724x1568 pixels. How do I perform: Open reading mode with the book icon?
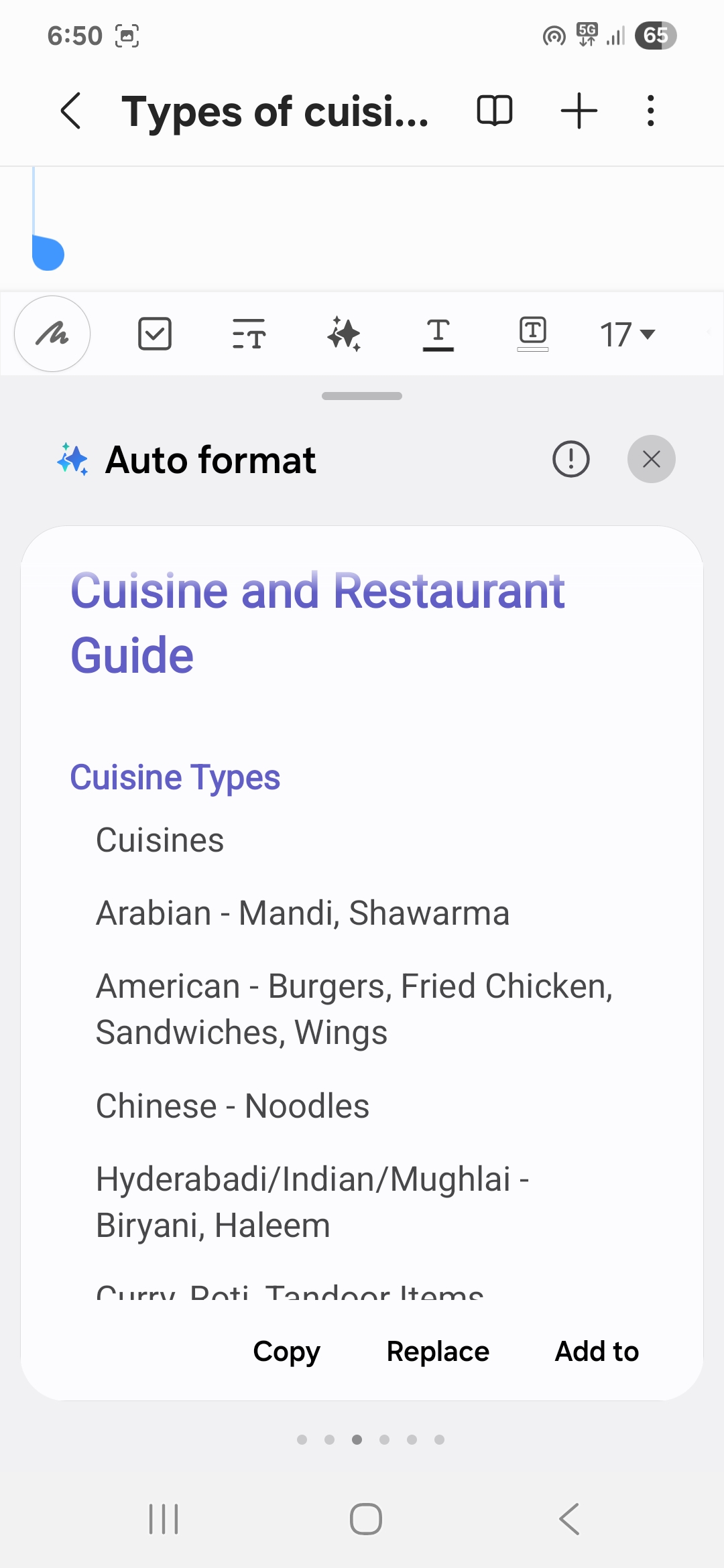pyautogui.click(x=495, y=111)
